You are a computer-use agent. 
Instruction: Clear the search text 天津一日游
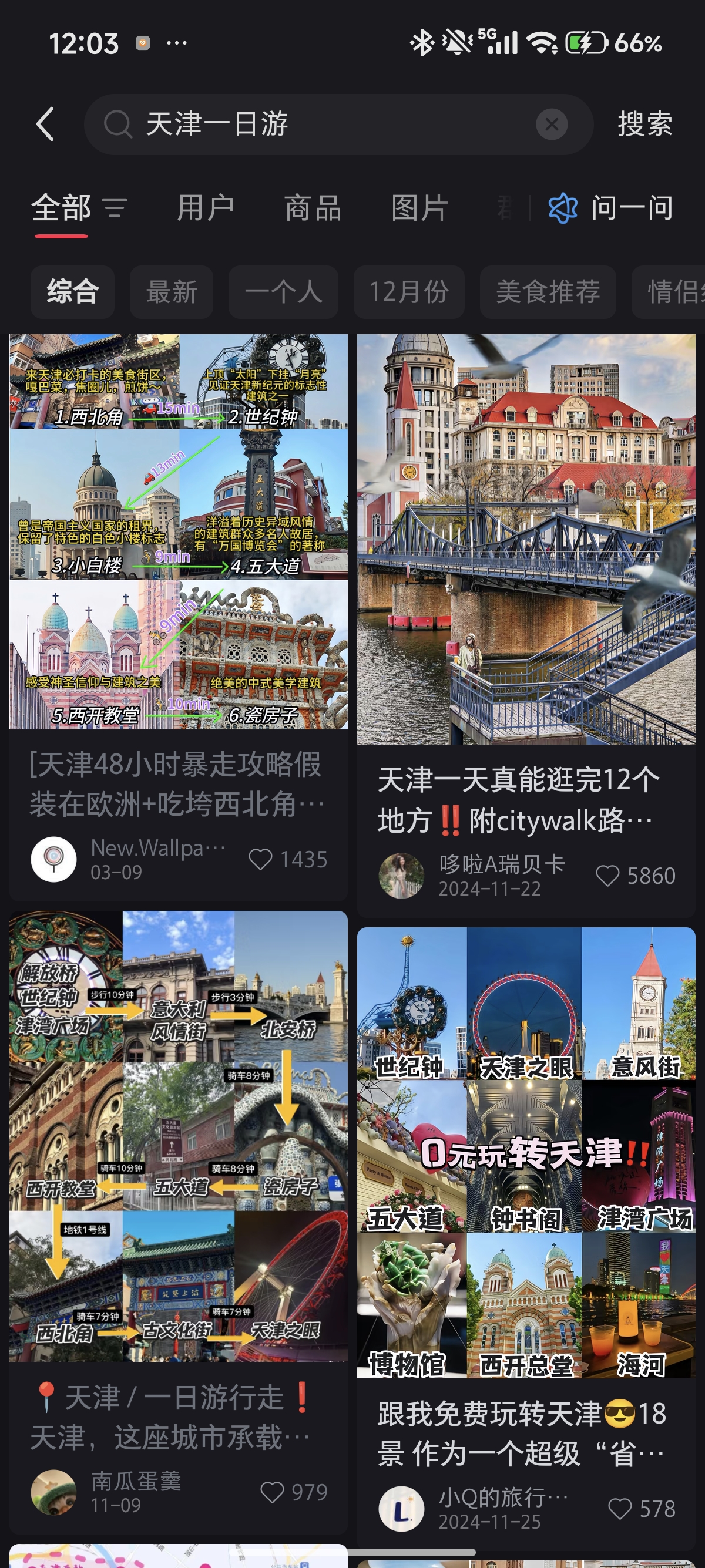click(552, 124)
